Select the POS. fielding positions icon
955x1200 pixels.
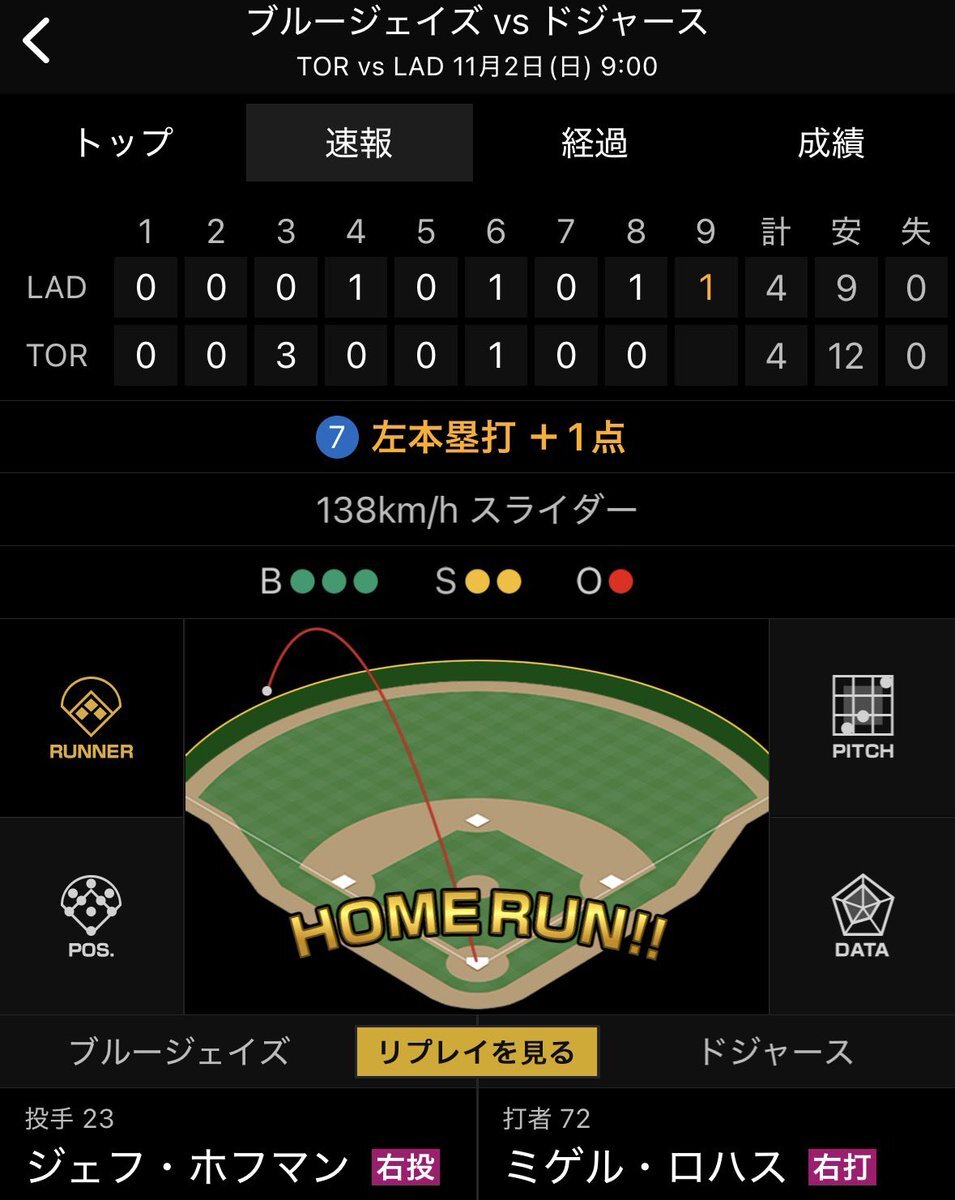[x=90, y=915]
